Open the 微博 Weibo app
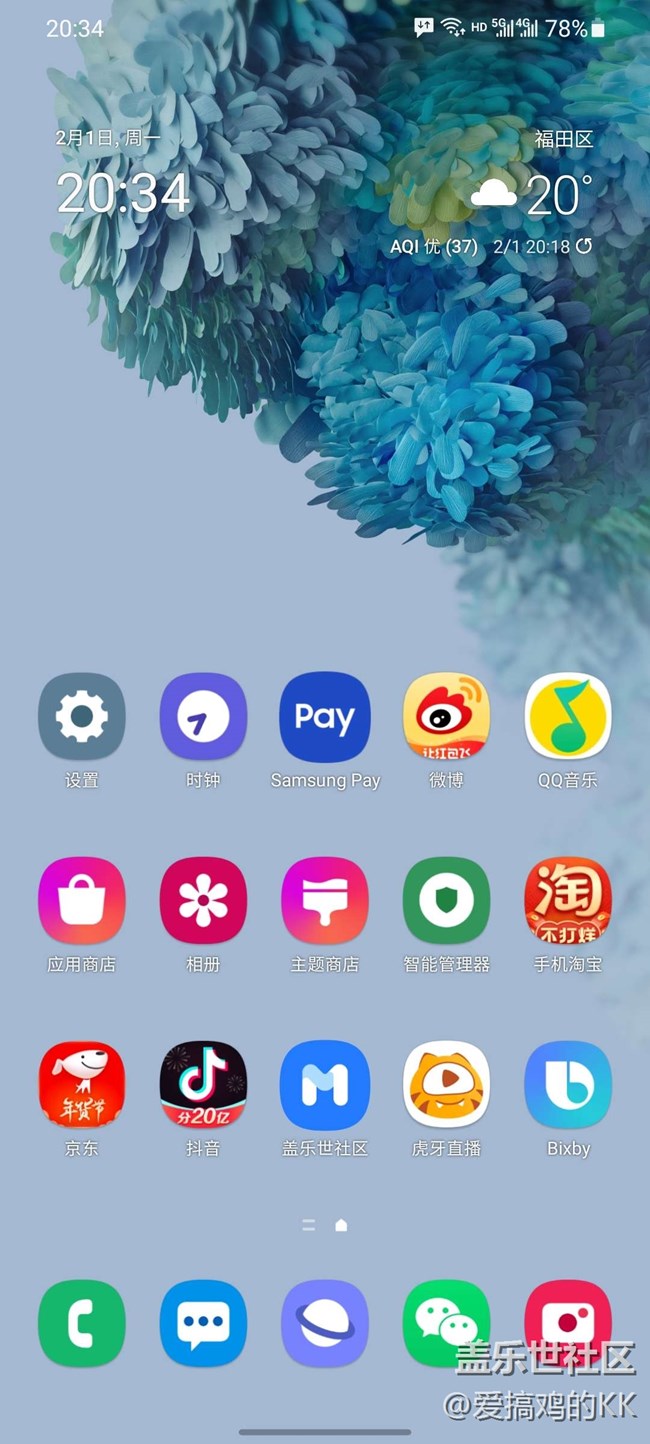This screenshot has width=650, height=1444. pyautogui.click(x=446, y=717)
